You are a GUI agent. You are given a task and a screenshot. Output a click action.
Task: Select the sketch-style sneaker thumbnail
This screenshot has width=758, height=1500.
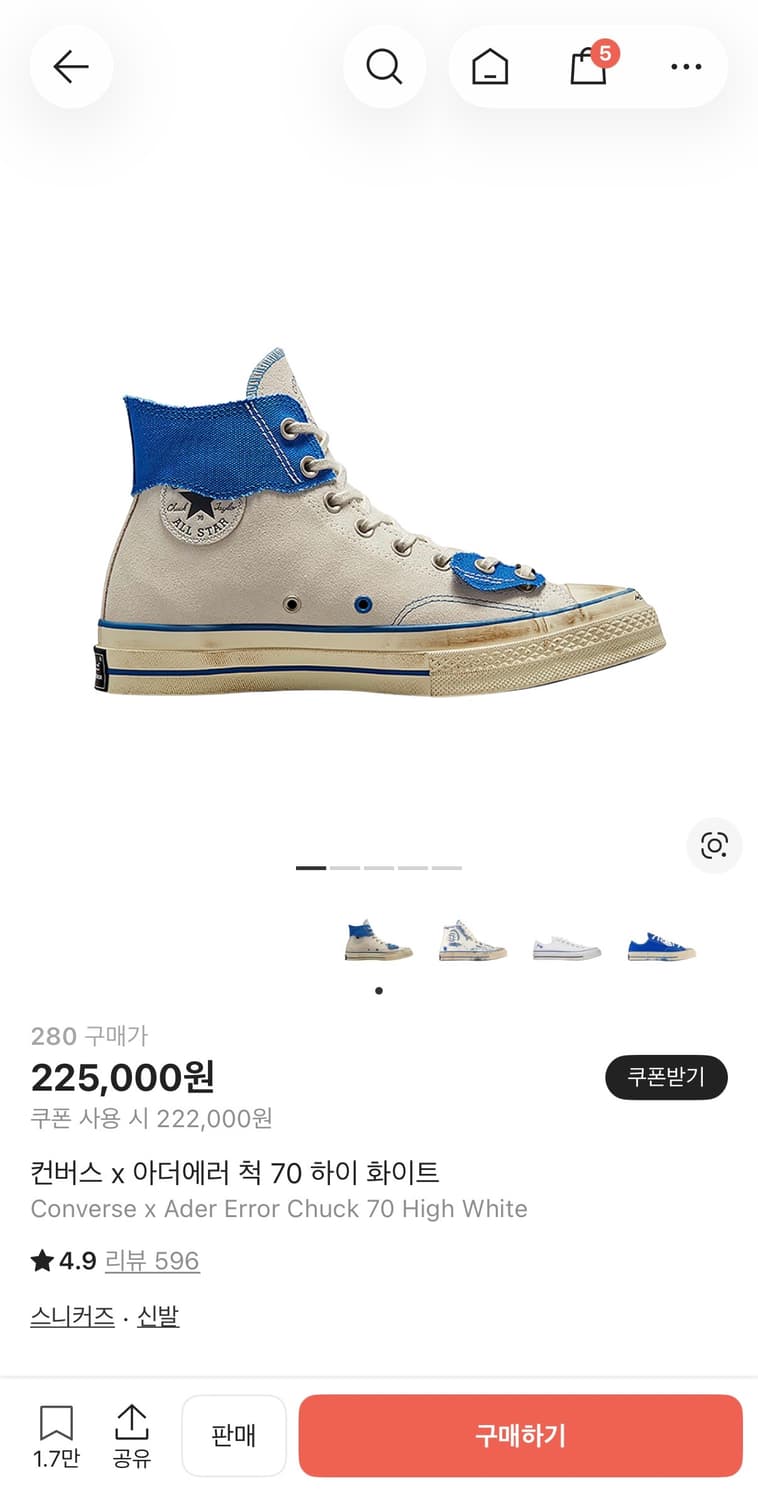pos(470,940)
